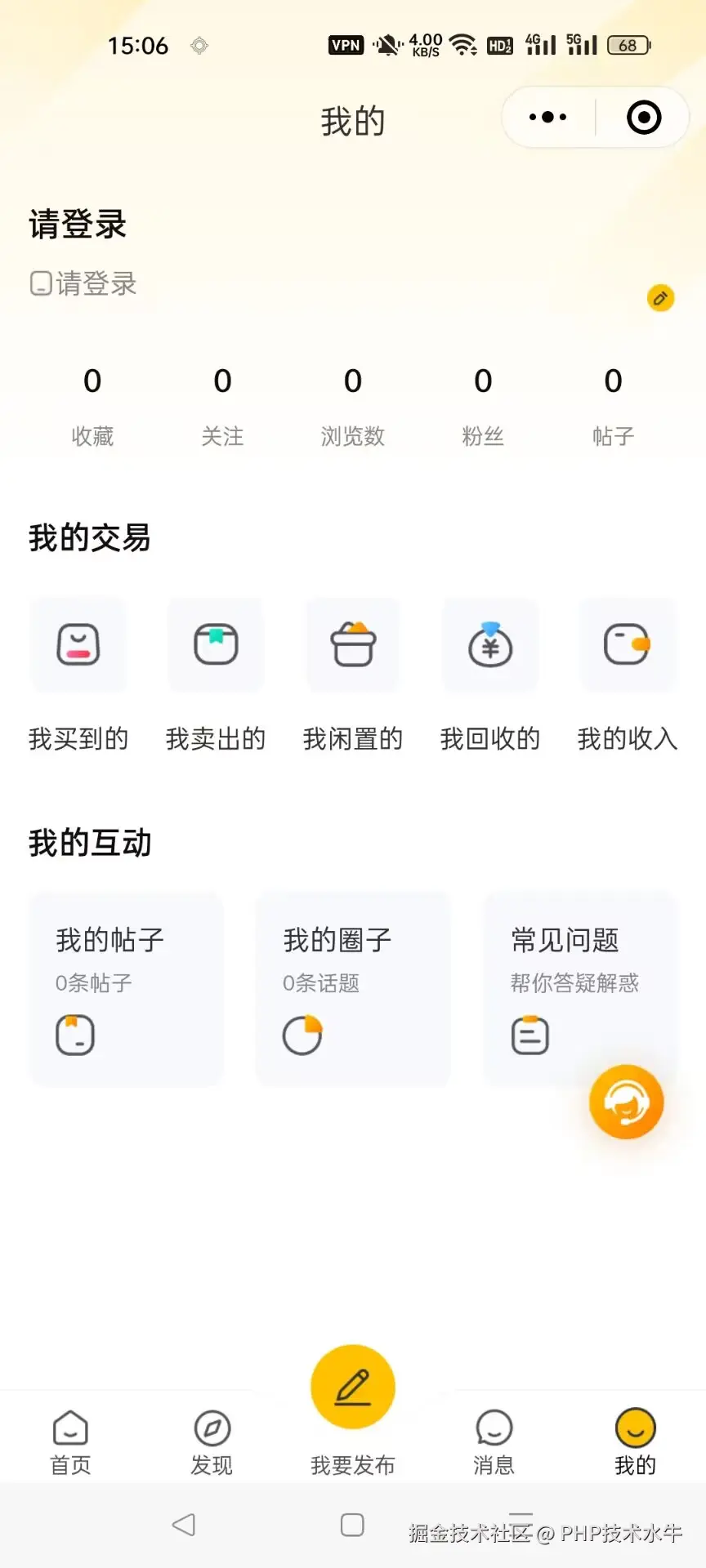The width and height of the screenshot is (706, 1568).
Task: Switch to the 首页 tab
Action: coord(70,1442)
